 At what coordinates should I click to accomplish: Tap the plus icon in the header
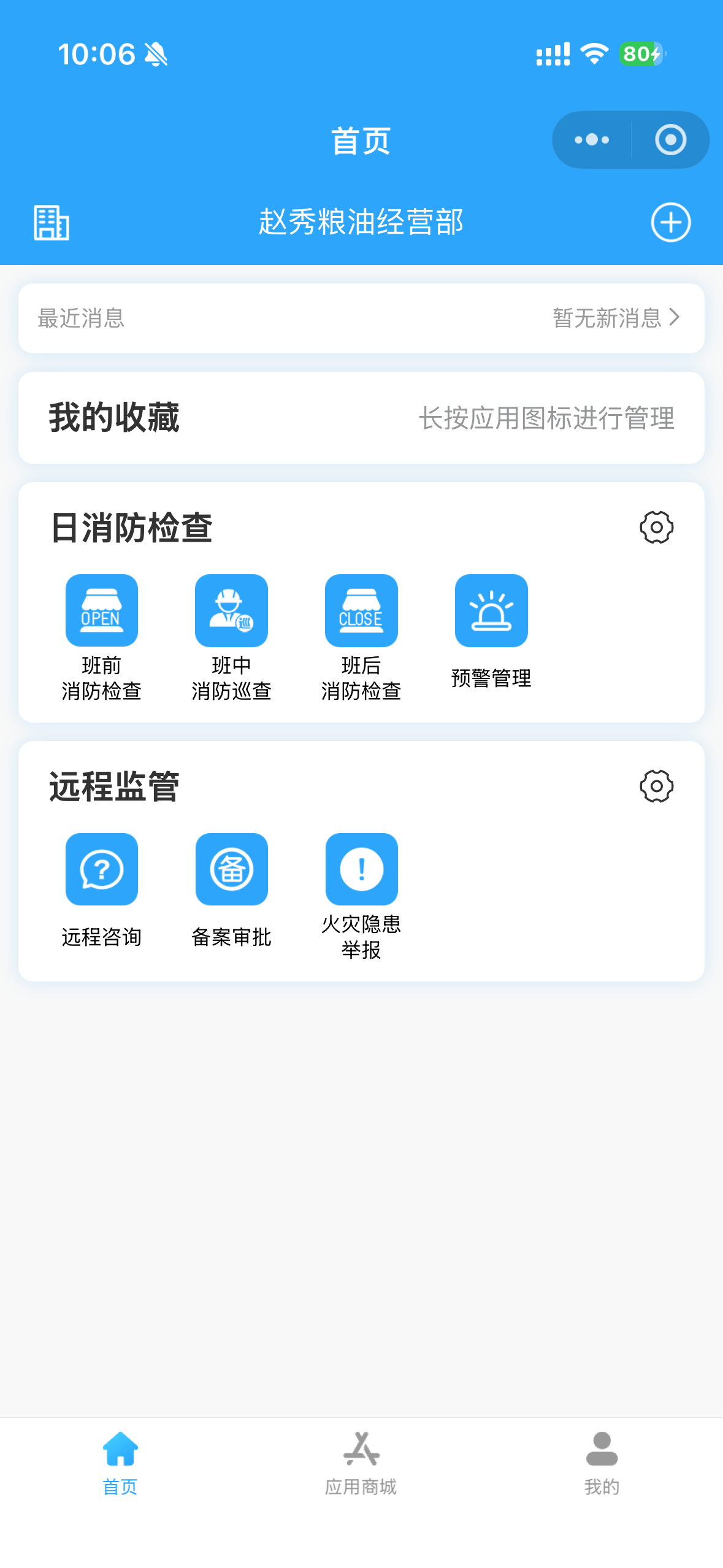670,222
